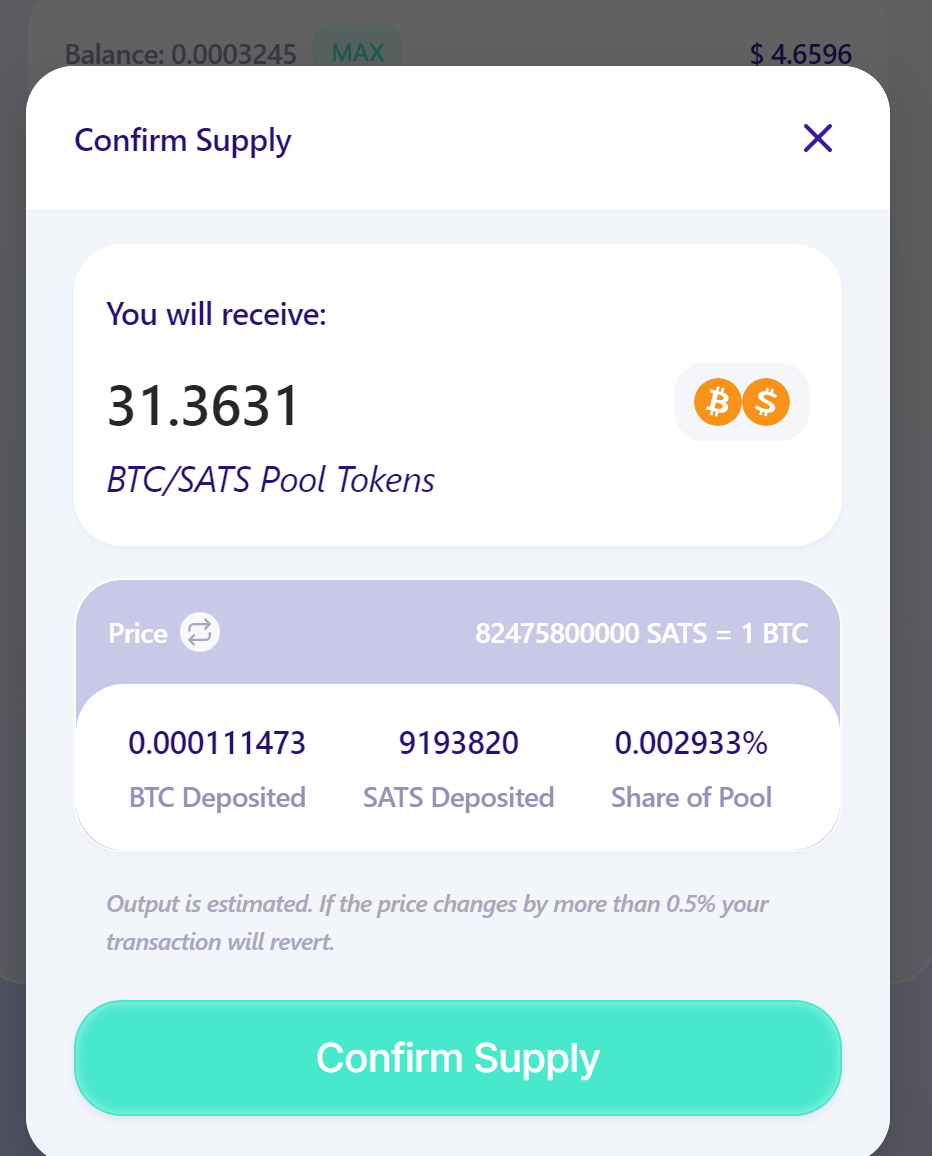Image resolution: width=932 pixels, height=1156 pixels.
Task: Click the BTC/SATS Pool Tokens label
Action: 270,479
